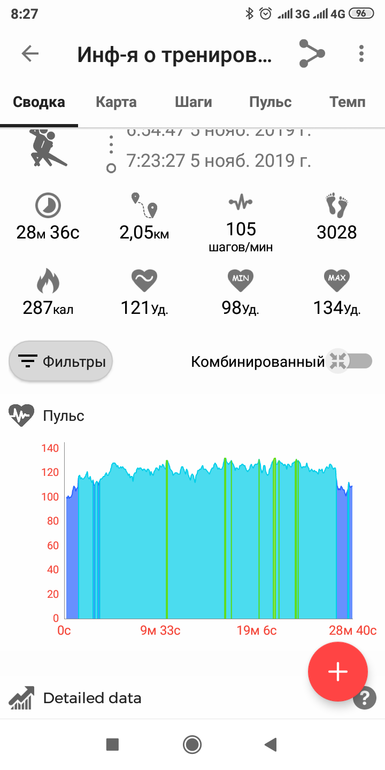Go back using the top arrow
Screen dimensions: 385x770
(30, 54)
